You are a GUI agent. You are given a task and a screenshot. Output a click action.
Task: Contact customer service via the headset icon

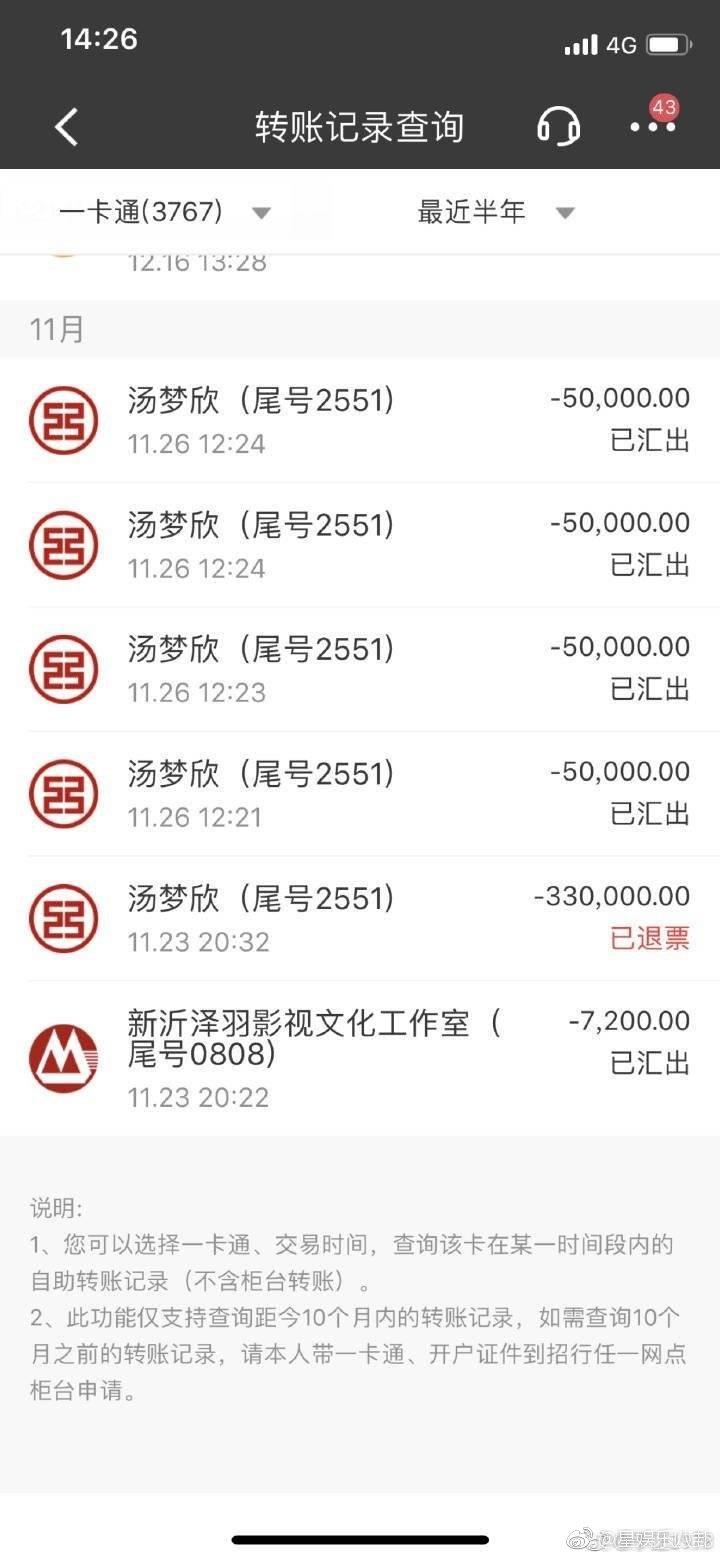click(x=558, y=127)
